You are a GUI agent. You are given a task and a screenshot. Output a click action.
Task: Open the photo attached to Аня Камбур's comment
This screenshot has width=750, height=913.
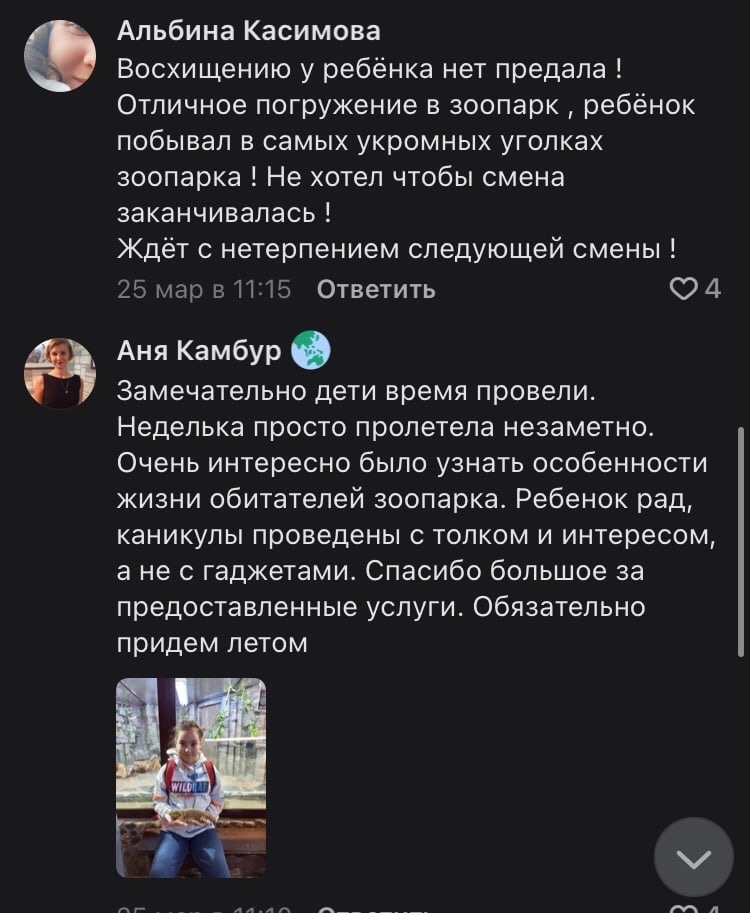[191, 777]
